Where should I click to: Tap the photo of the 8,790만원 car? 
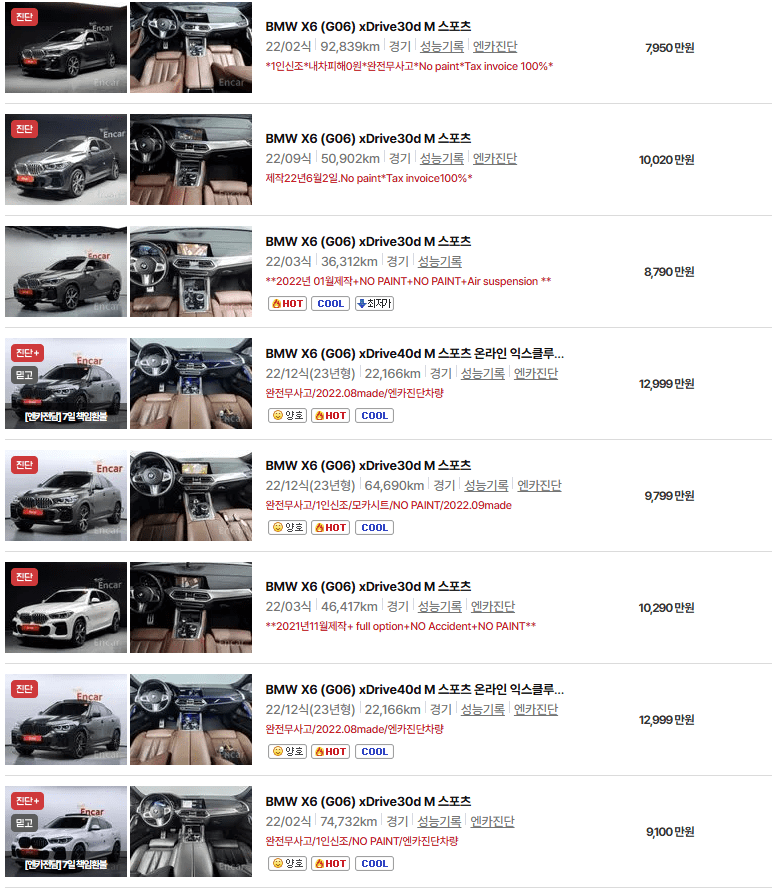[66, 271]
